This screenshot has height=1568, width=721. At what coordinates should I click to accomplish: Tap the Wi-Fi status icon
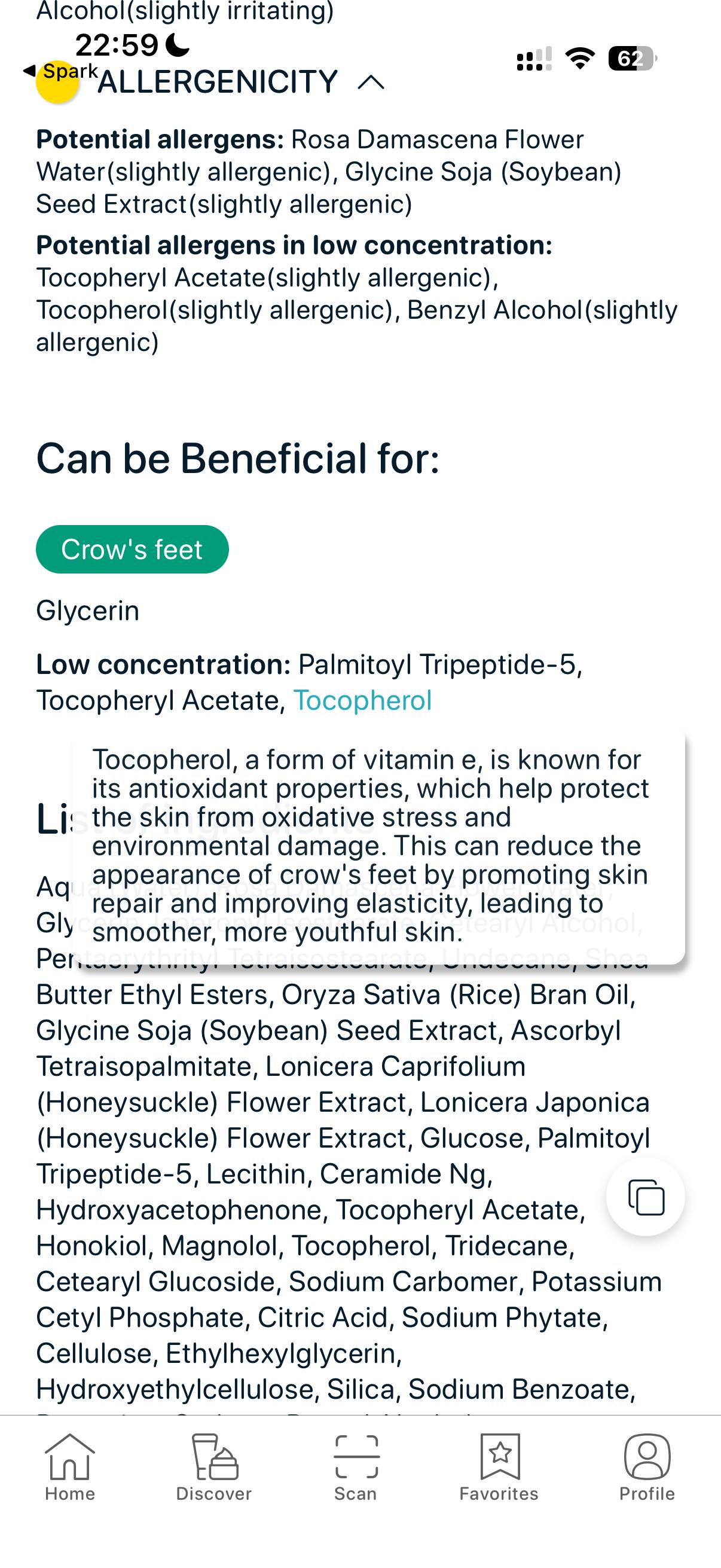click(579, 58)
